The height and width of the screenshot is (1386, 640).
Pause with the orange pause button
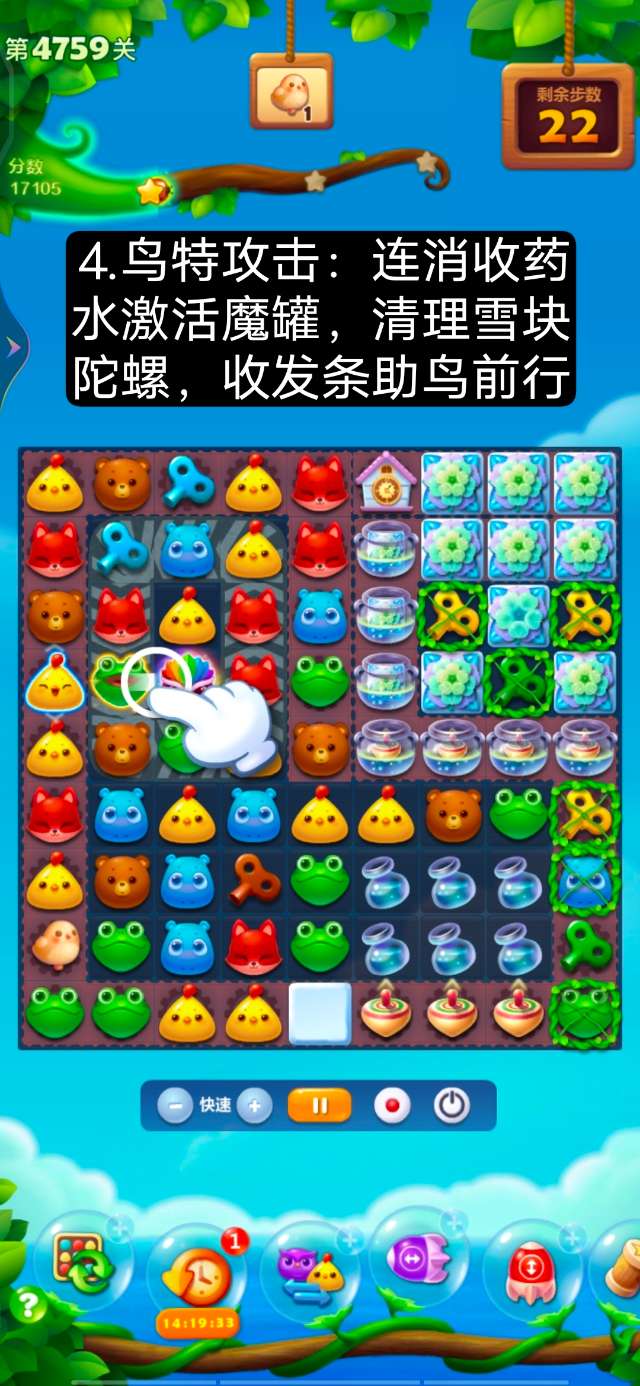pos(320,1106)
